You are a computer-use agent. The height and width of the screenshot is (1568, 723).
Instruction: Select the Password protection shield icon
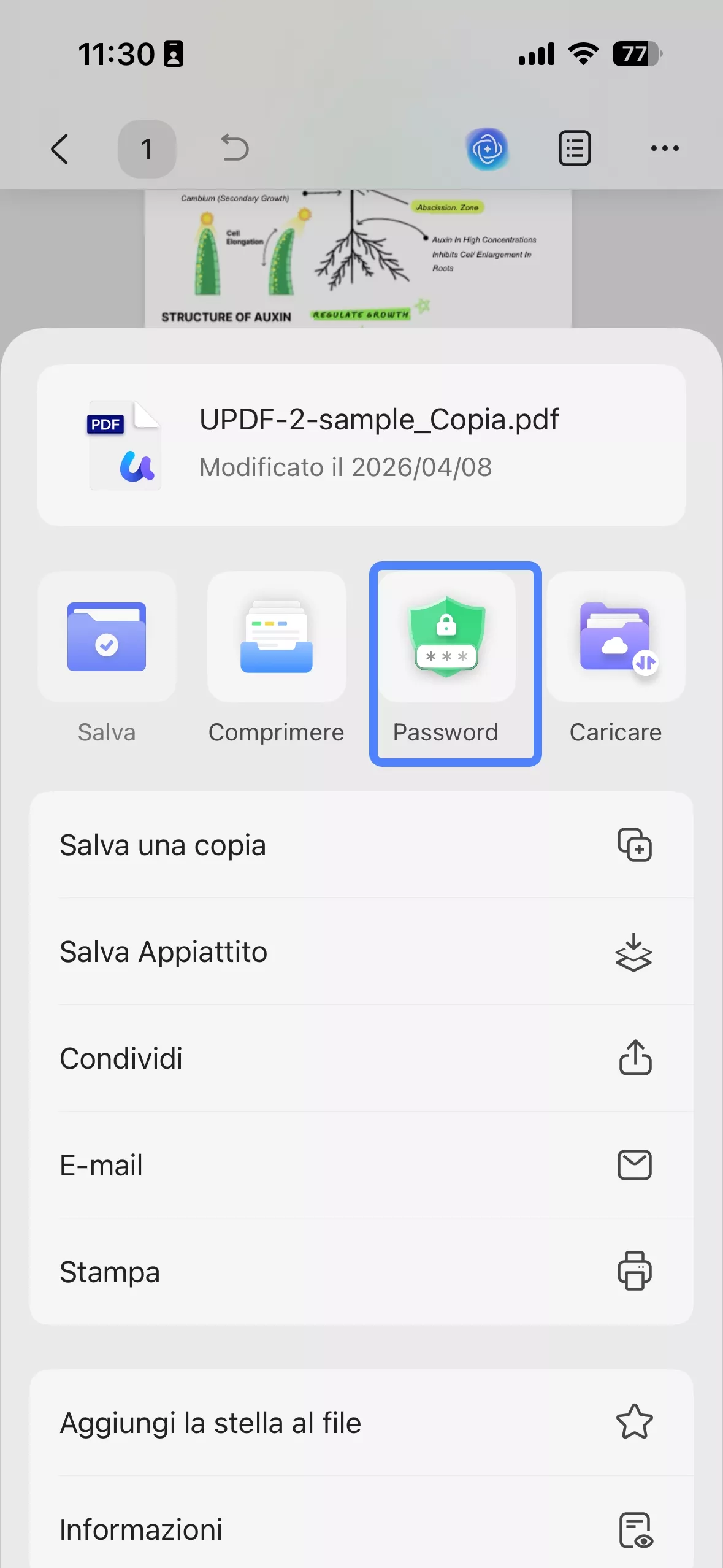tap(446, 638)
